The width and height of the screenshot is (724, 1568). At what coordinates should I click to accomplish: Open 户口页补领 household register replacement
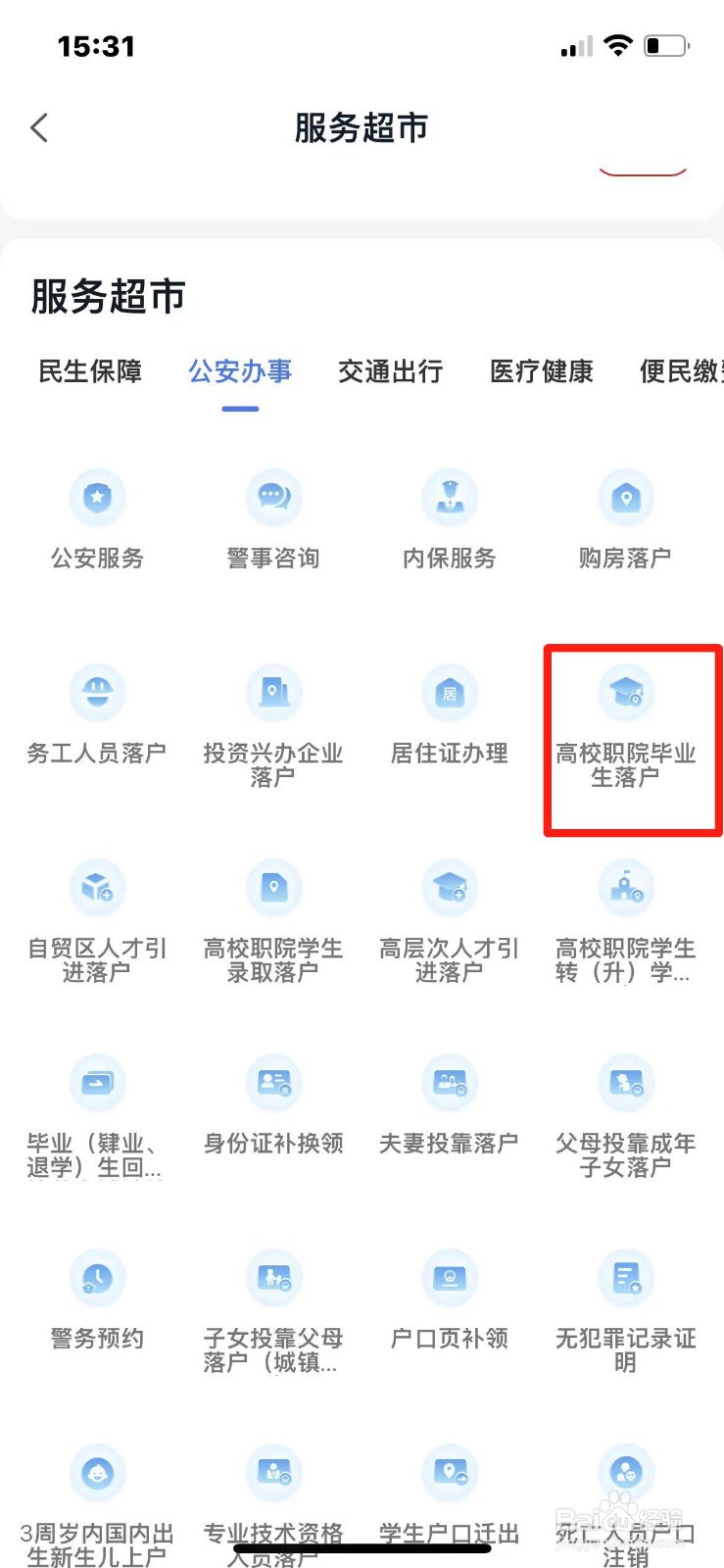point(449,1303)
